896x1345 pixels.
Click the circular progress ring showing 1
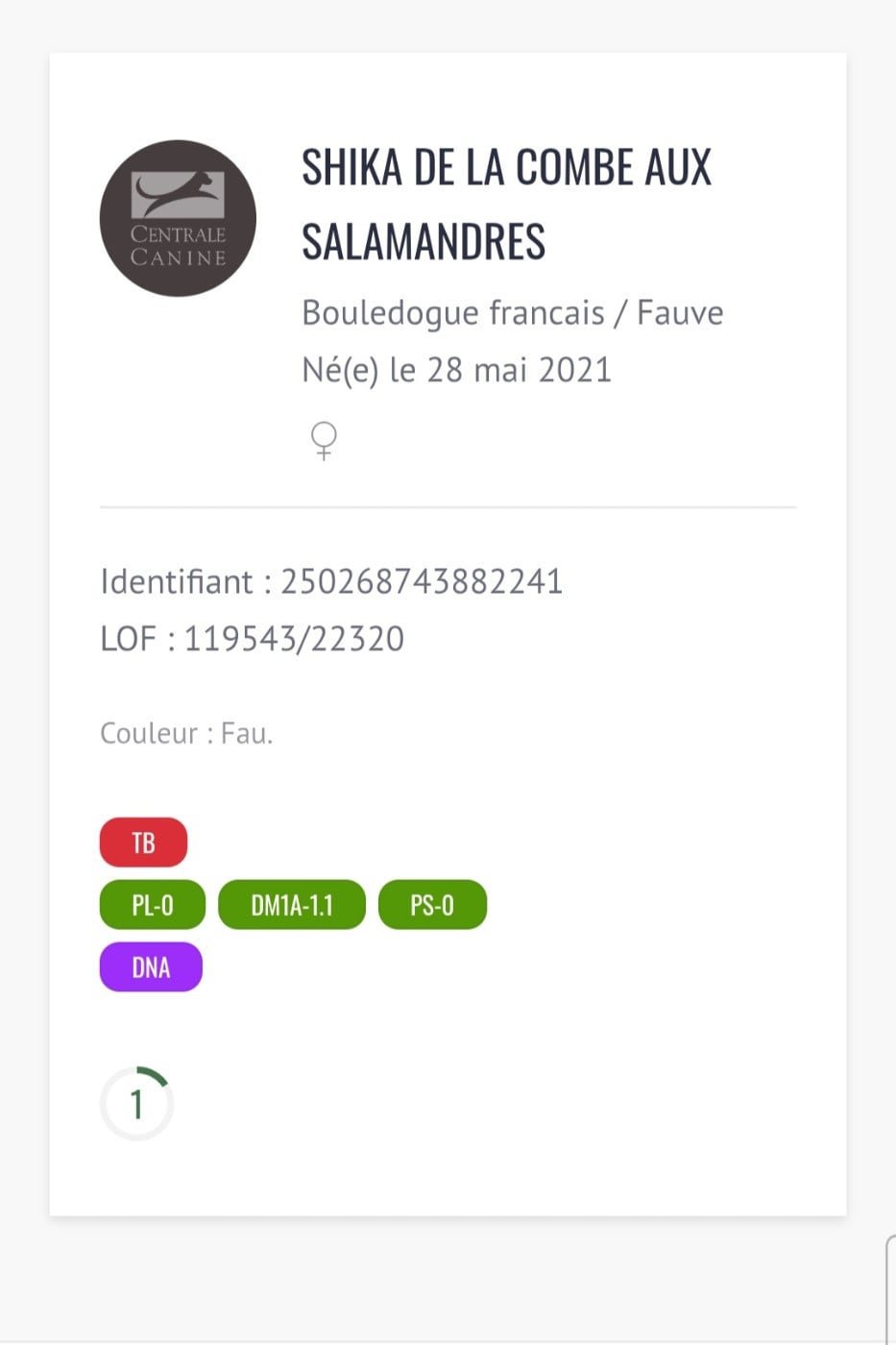(136, 1103)
